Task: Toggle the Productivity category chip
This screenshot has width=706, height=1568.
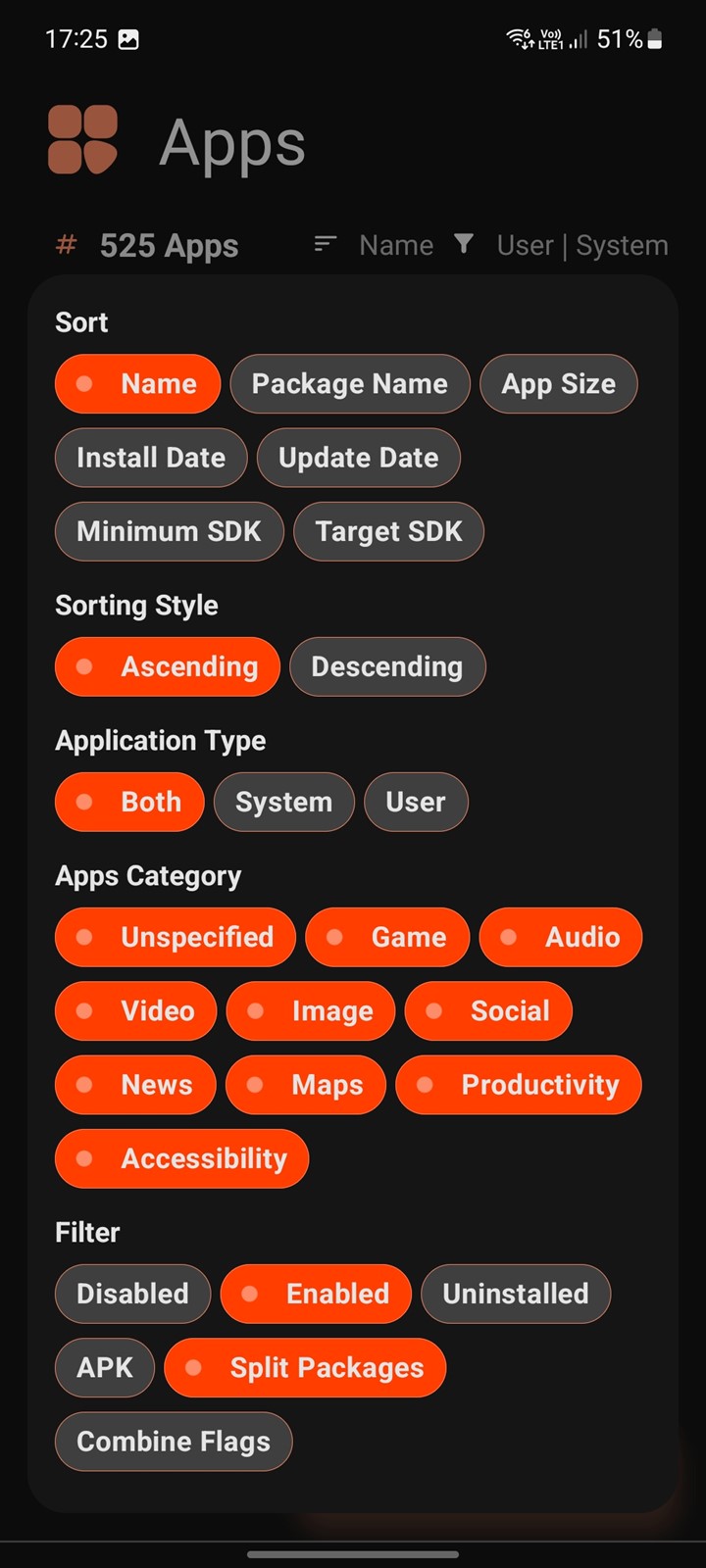Action: 519,1085
